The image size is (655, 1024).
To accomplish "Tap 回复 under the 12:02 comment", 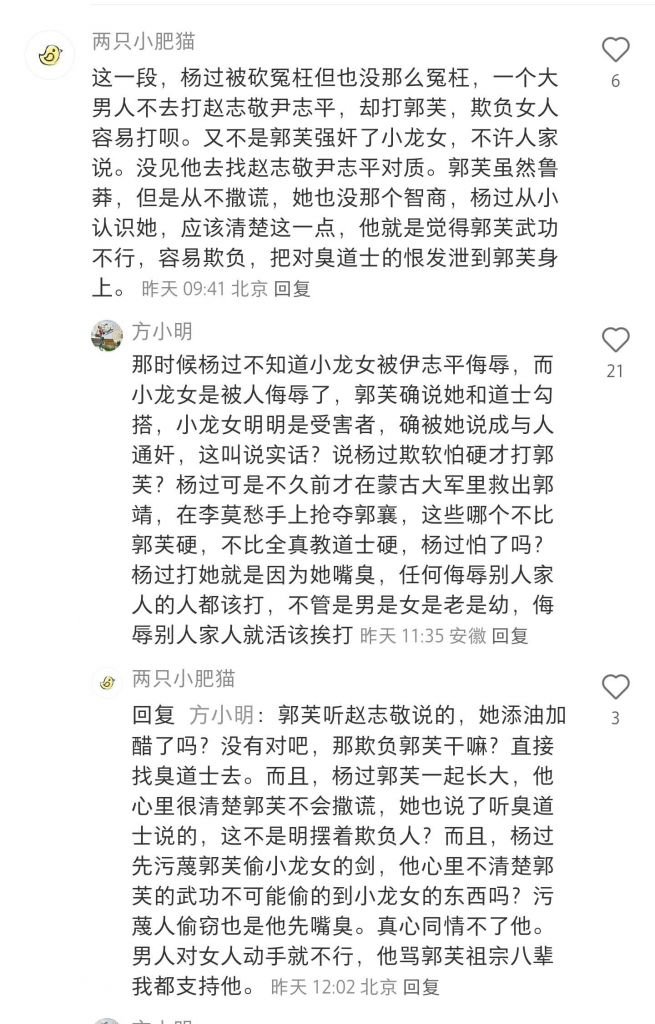I will tap(421, 987).
